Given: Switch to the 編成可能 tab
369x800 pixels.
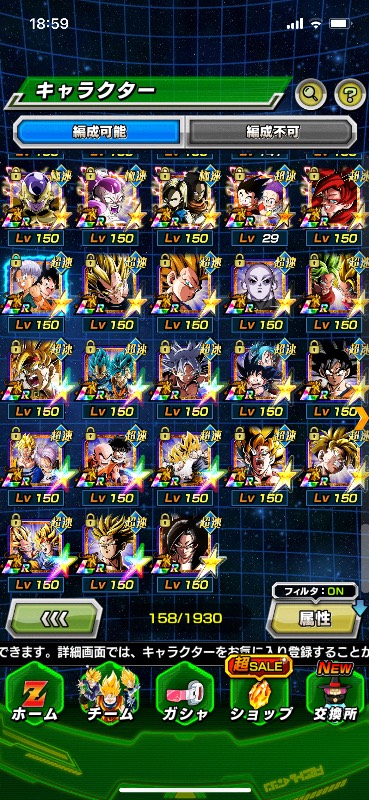Looking at the screenshot, I should point(98,132).
